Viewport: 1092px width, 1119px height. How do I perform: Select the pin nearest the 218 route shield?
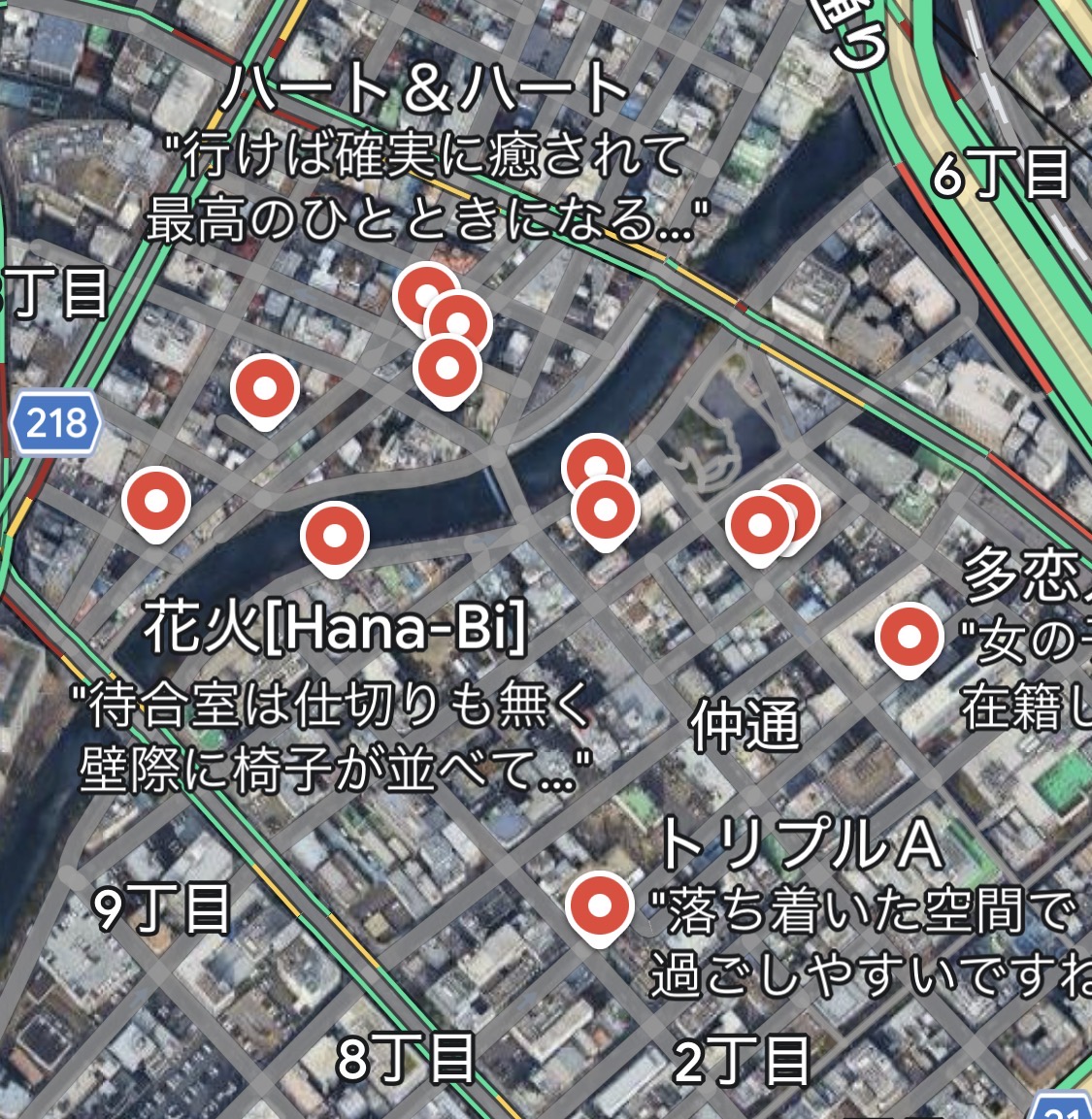pyautogui.click(x=156, y=503)
